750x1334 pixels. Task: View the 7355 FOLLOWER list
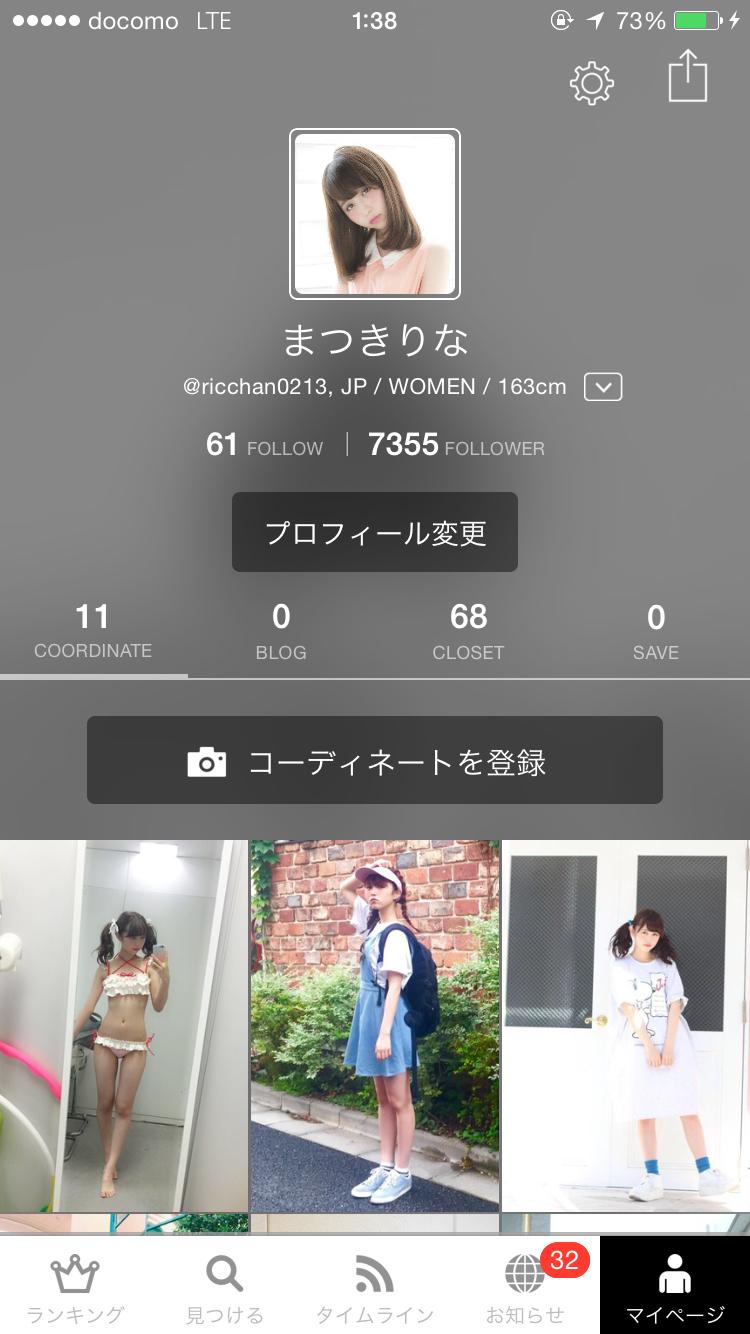[x=456, y=445]
